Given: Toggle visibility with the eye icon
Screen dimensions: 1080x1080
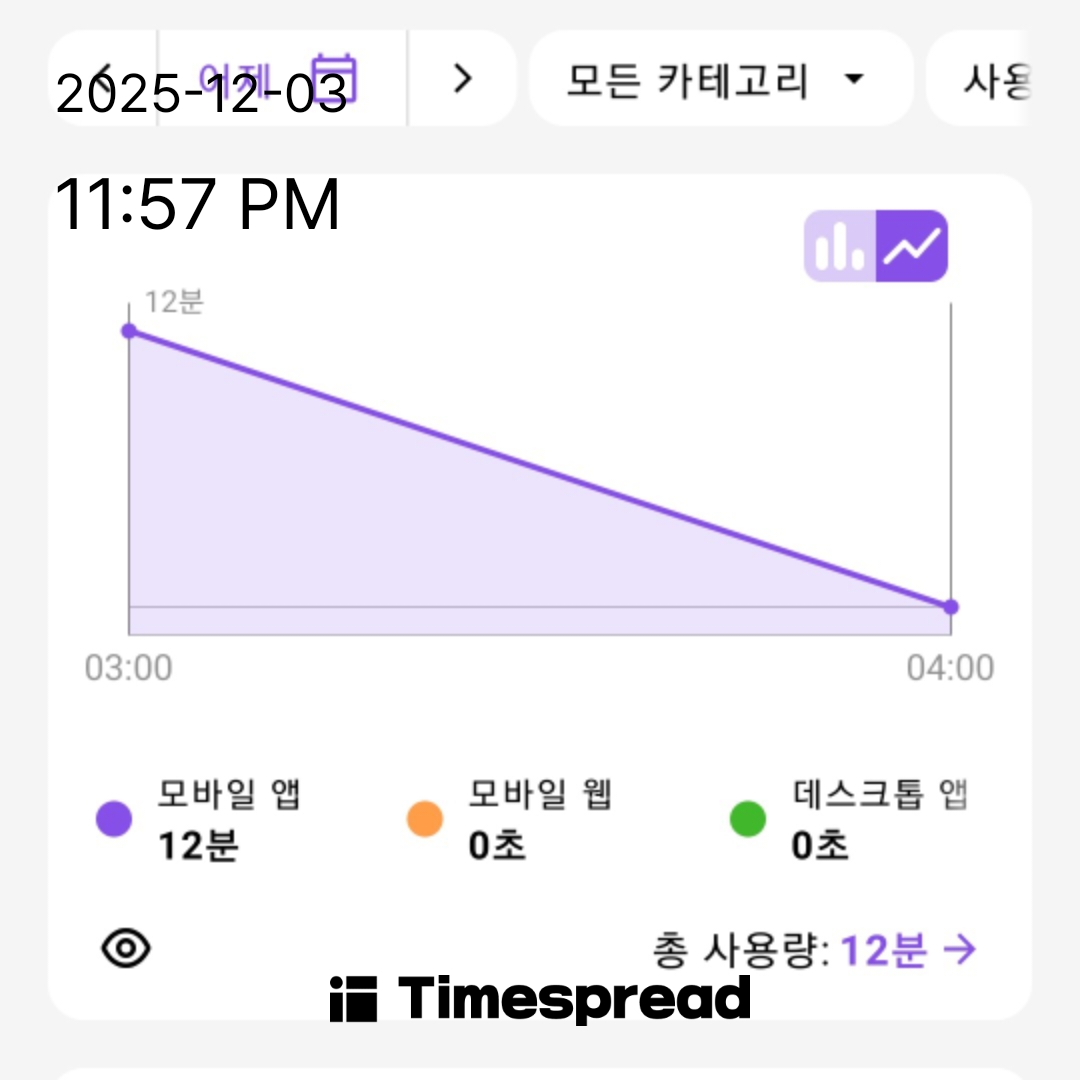Looking at the screenshot, I should pyautogui.click(x=127, y=948).
